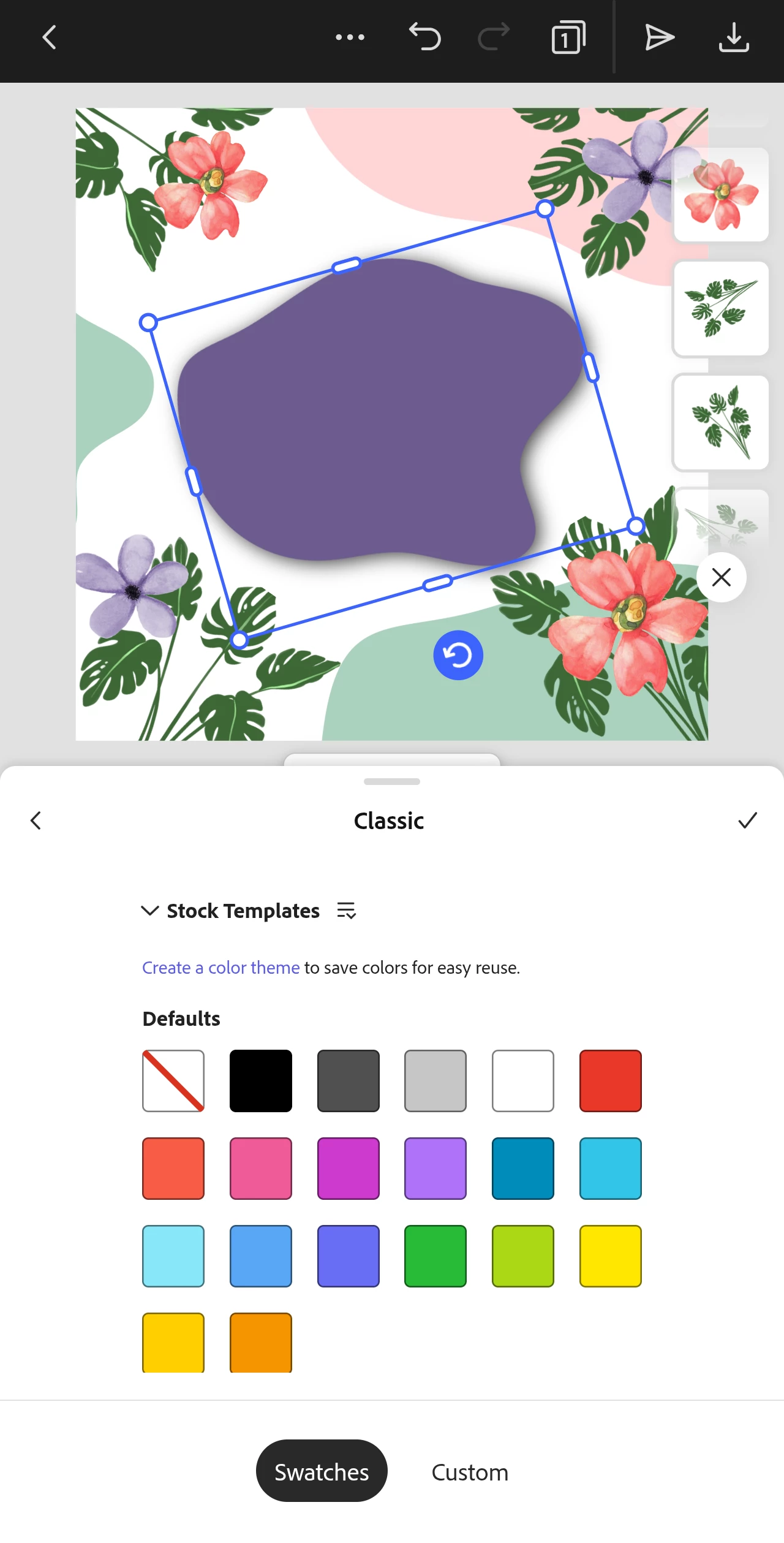Open the theme sort list icon
Viewport: 784px width, 1543px height.
point(347,911)
